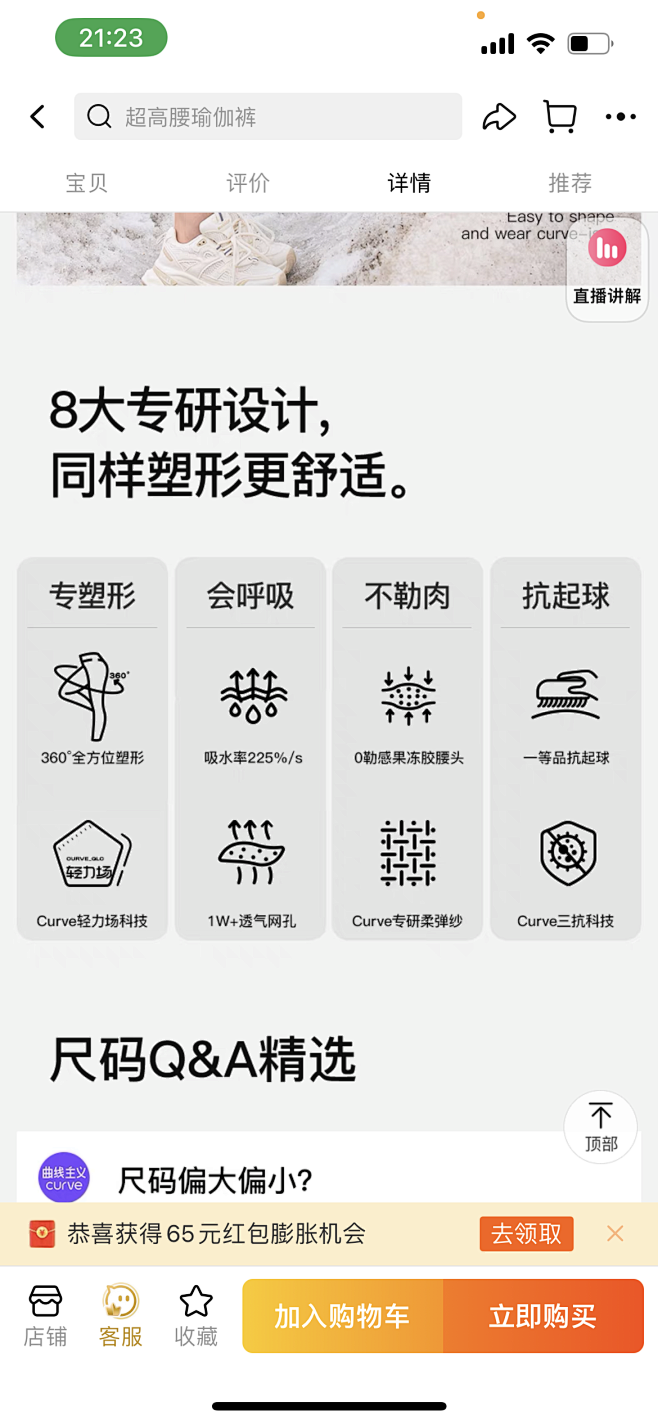
Task: Contact 客服 customer service
Action: pyautogui.click(x=121, y=1315)
